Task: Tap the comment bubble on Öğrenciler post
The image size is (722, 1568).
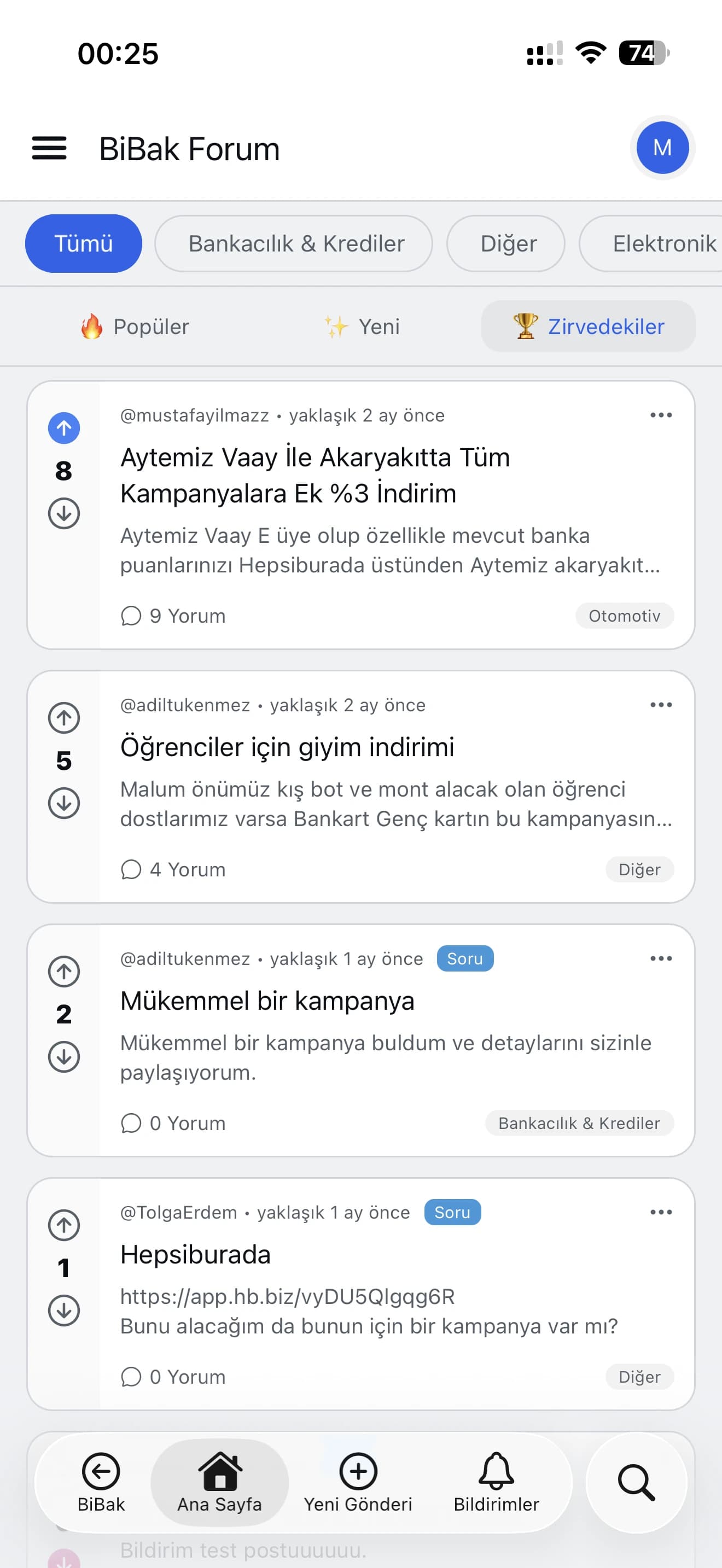Action: (x=130, y=869)
